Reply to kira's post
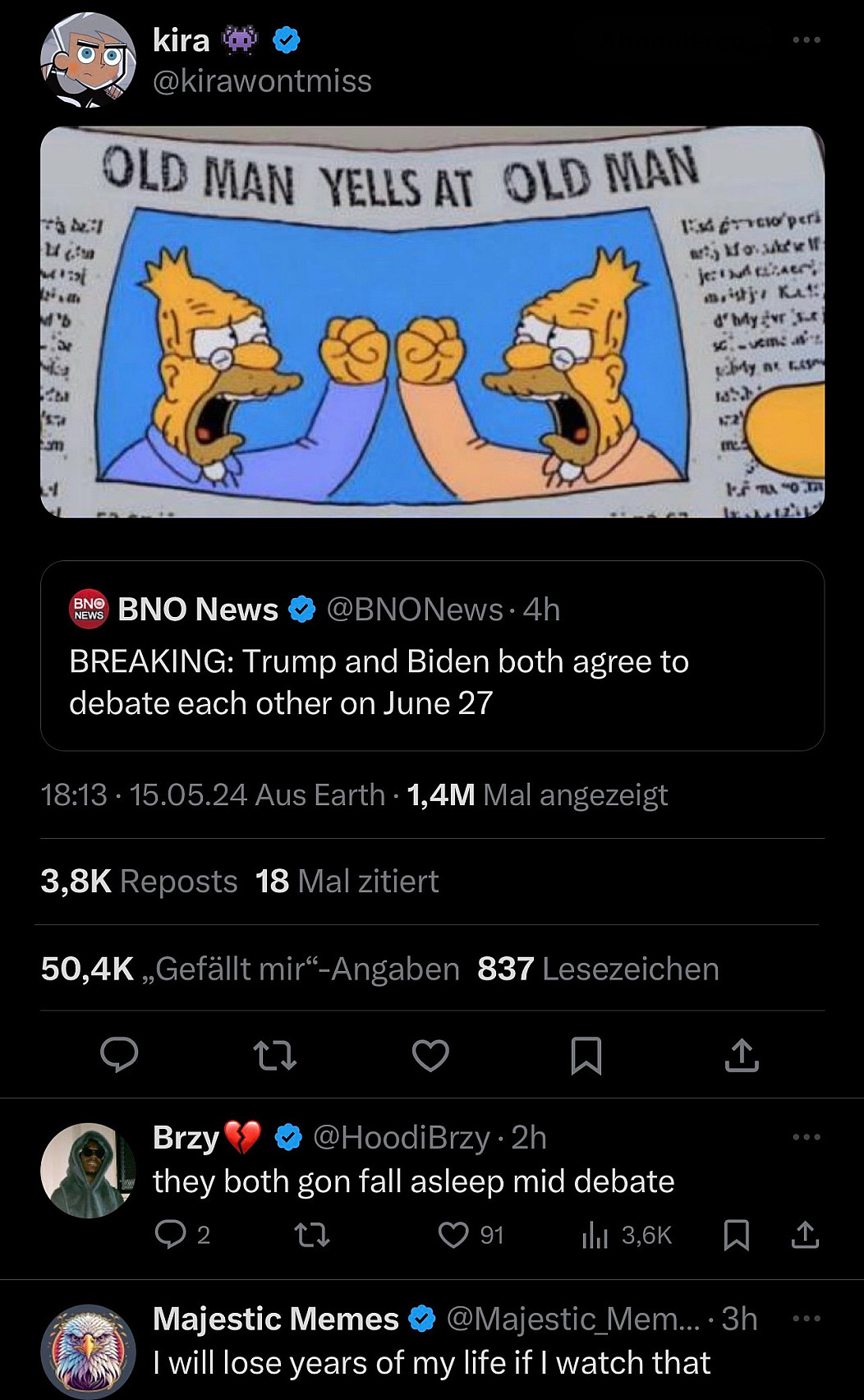Viewport: 864px width, 1400px height. (x=119, y=1055)
